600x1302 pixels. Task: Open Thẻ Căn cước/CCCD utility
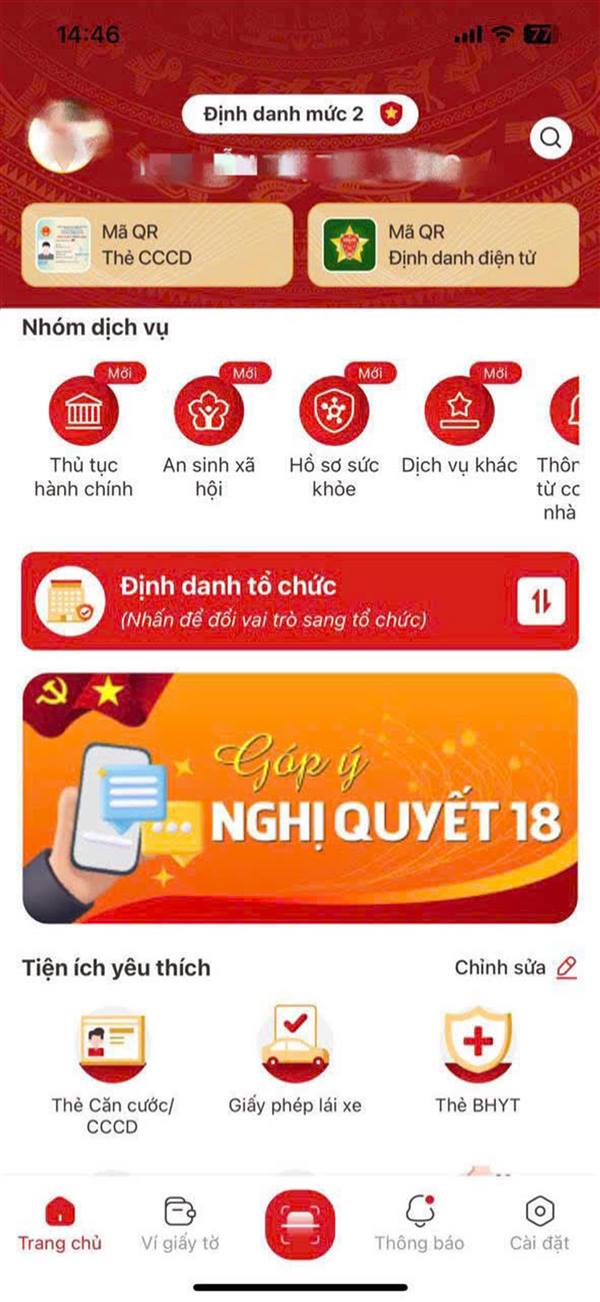112,1046
